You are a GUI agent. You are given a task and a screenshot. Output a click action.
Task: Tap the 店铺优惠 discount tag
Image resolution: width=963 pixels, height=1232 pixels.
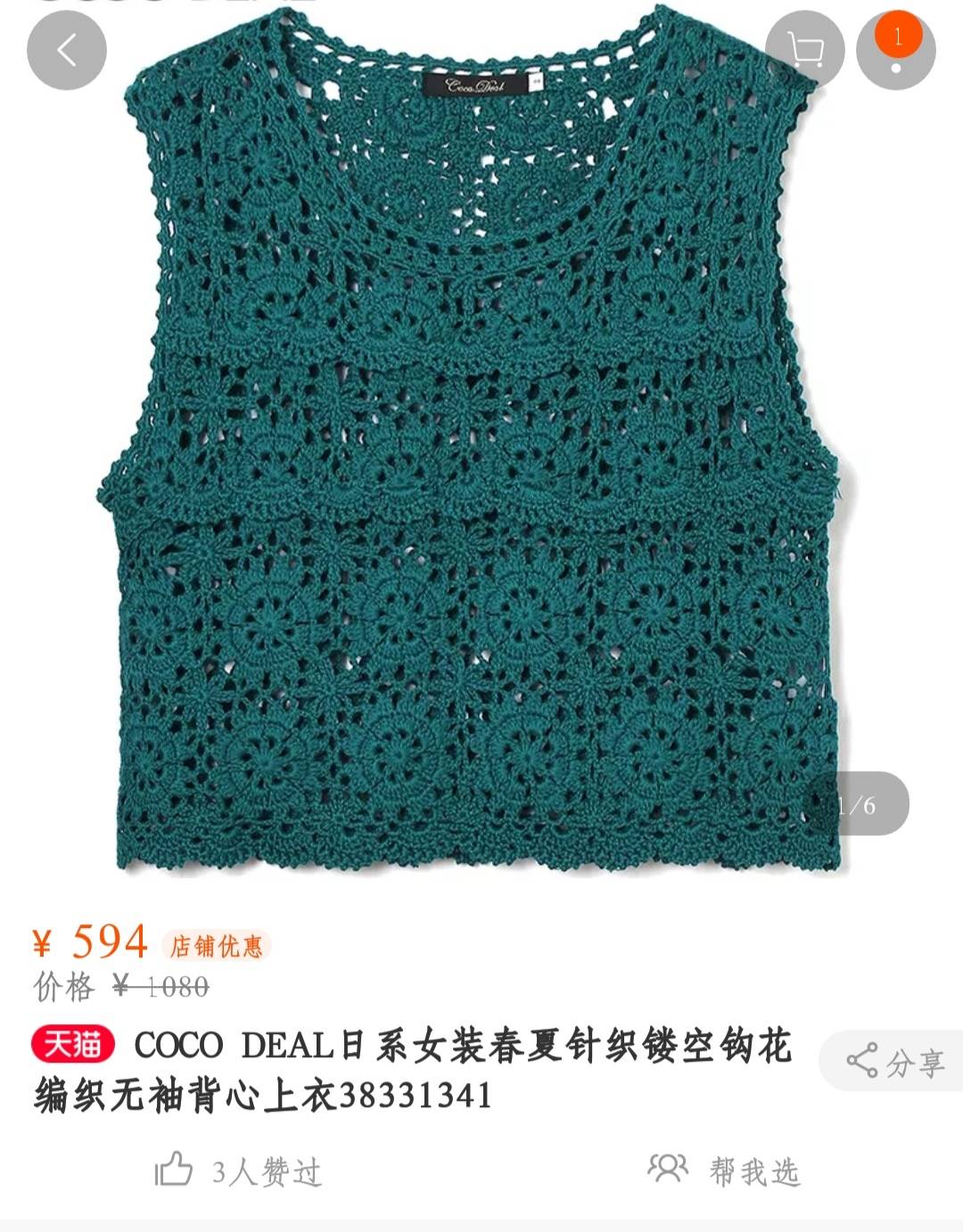[217, 945]
